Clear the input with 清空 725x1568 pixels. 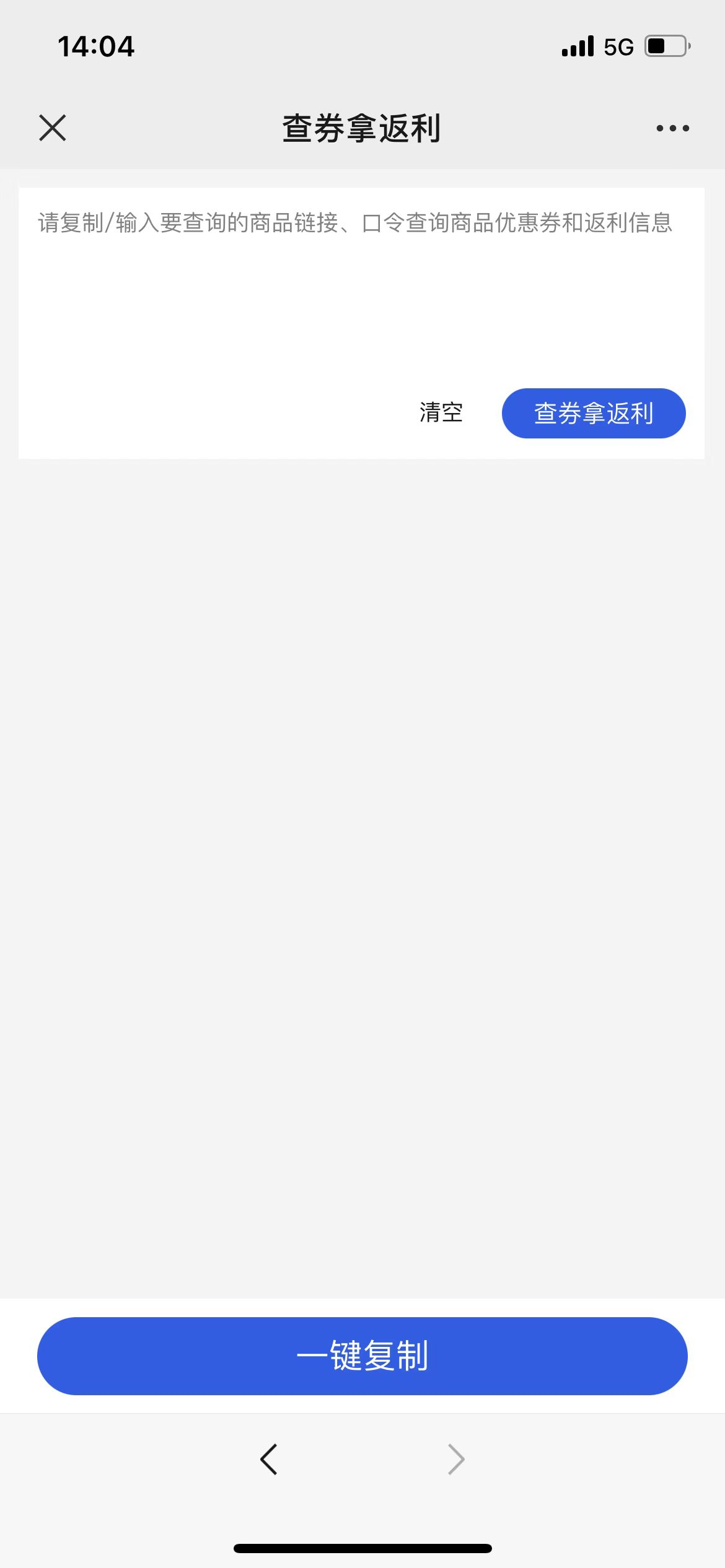(x=441, y=413)
